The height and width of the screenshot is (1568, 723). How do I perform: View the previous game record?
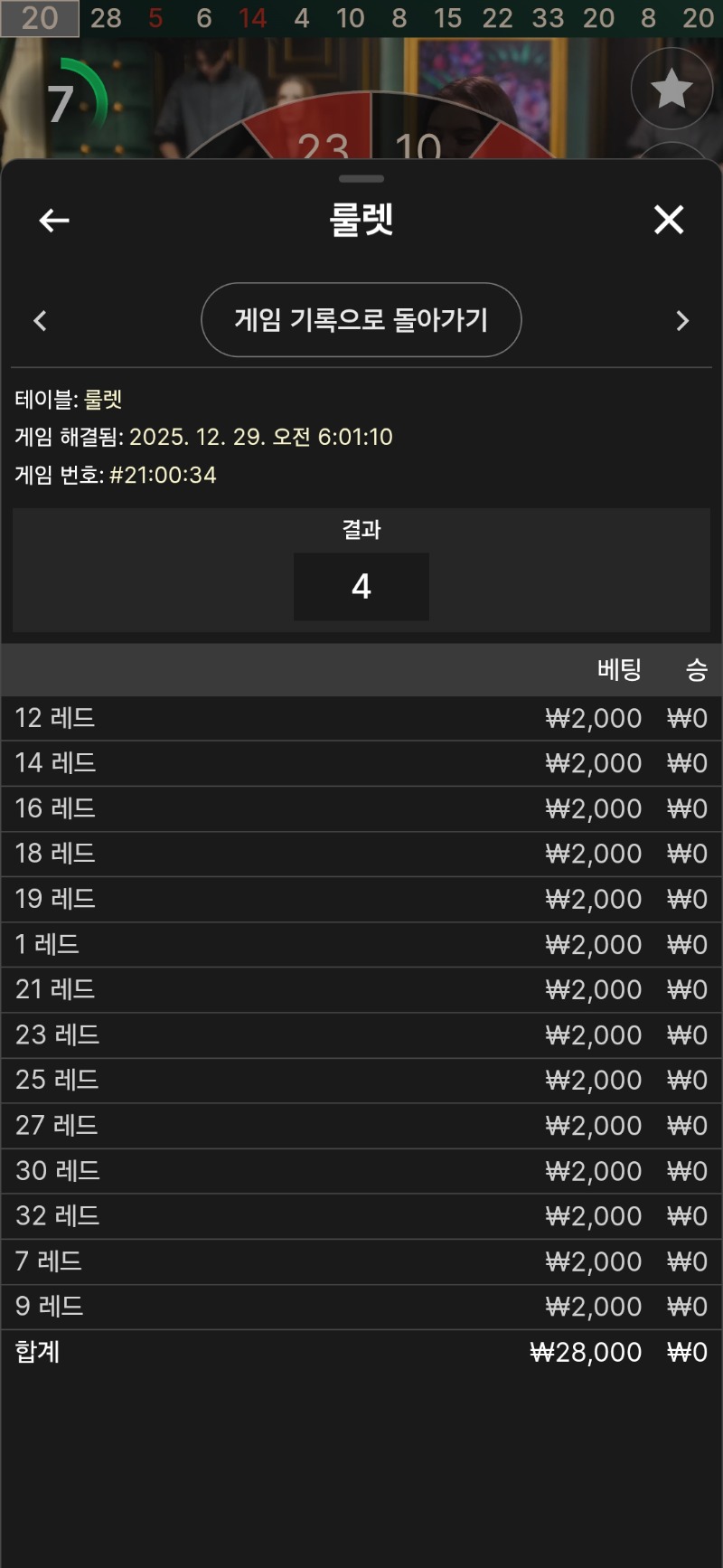click(x=40, y=321)
